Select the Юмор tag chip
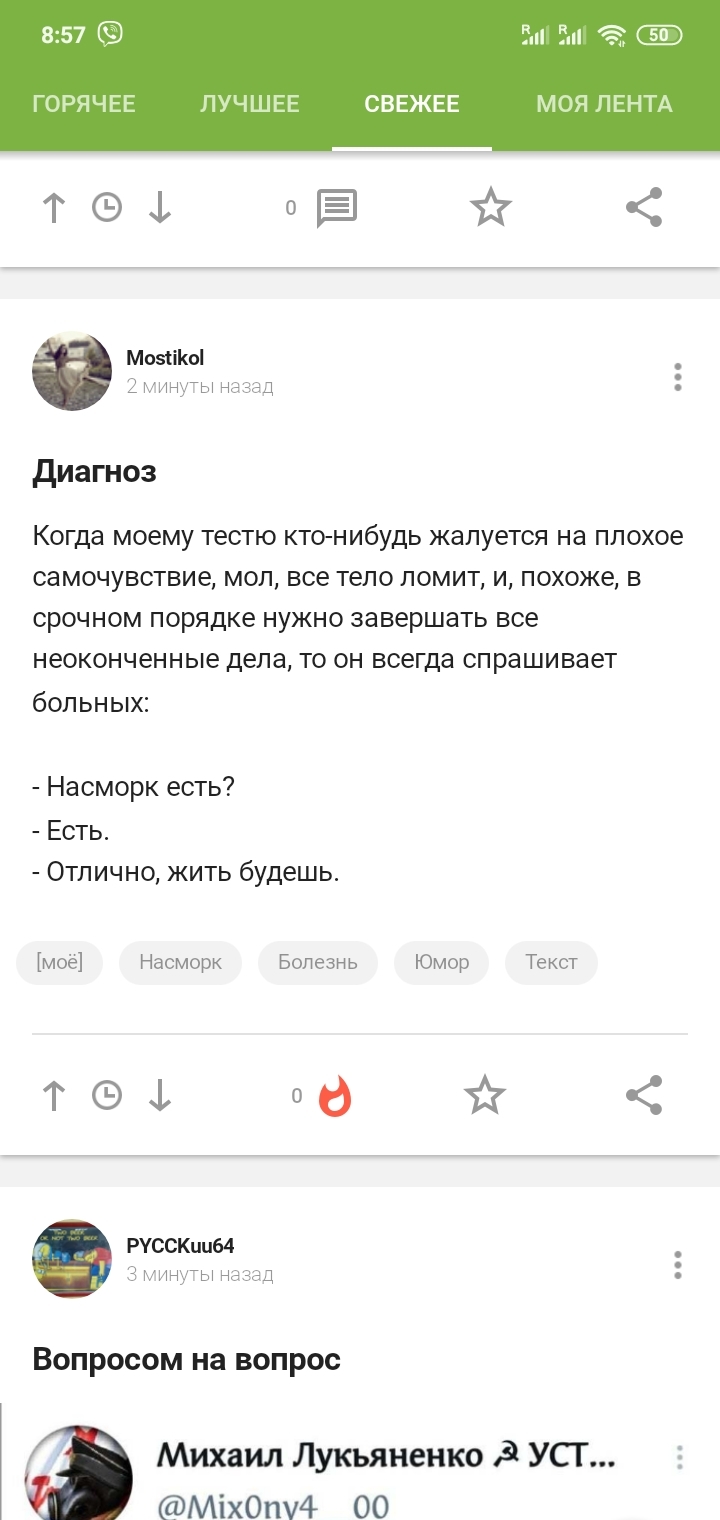 441,962
